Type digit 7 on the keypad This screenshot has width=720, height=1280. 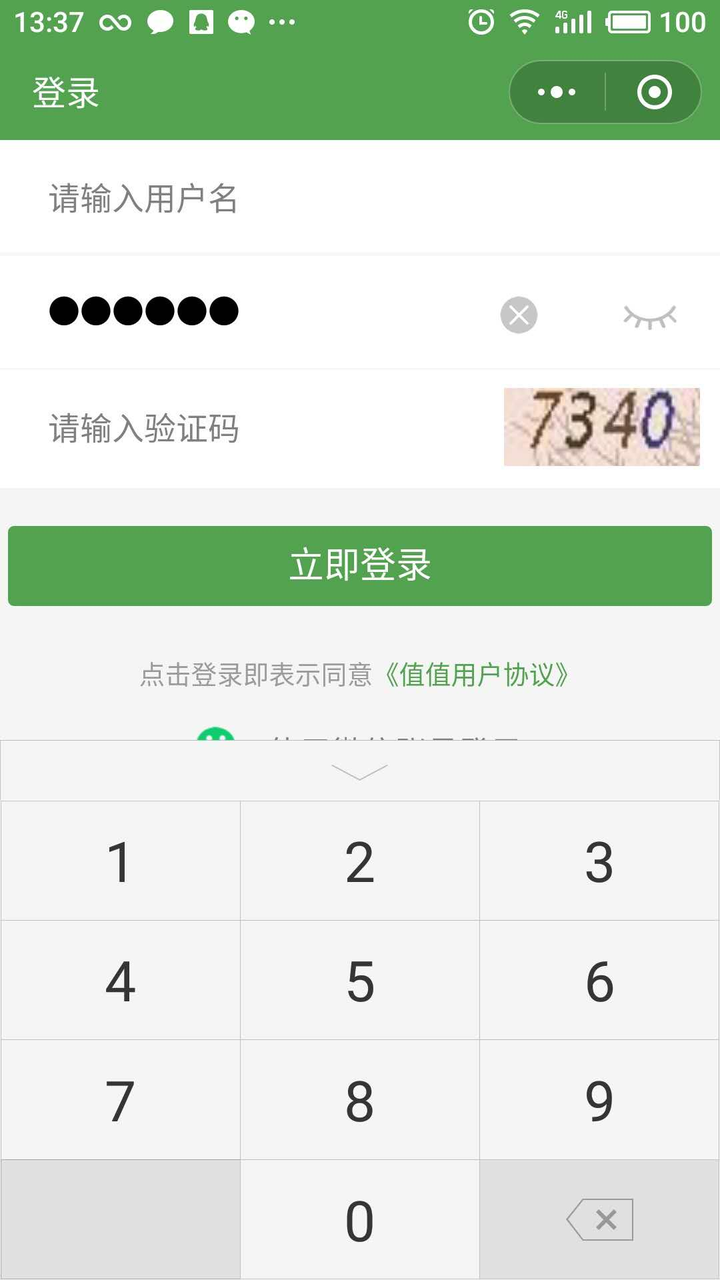(120, 1100)
